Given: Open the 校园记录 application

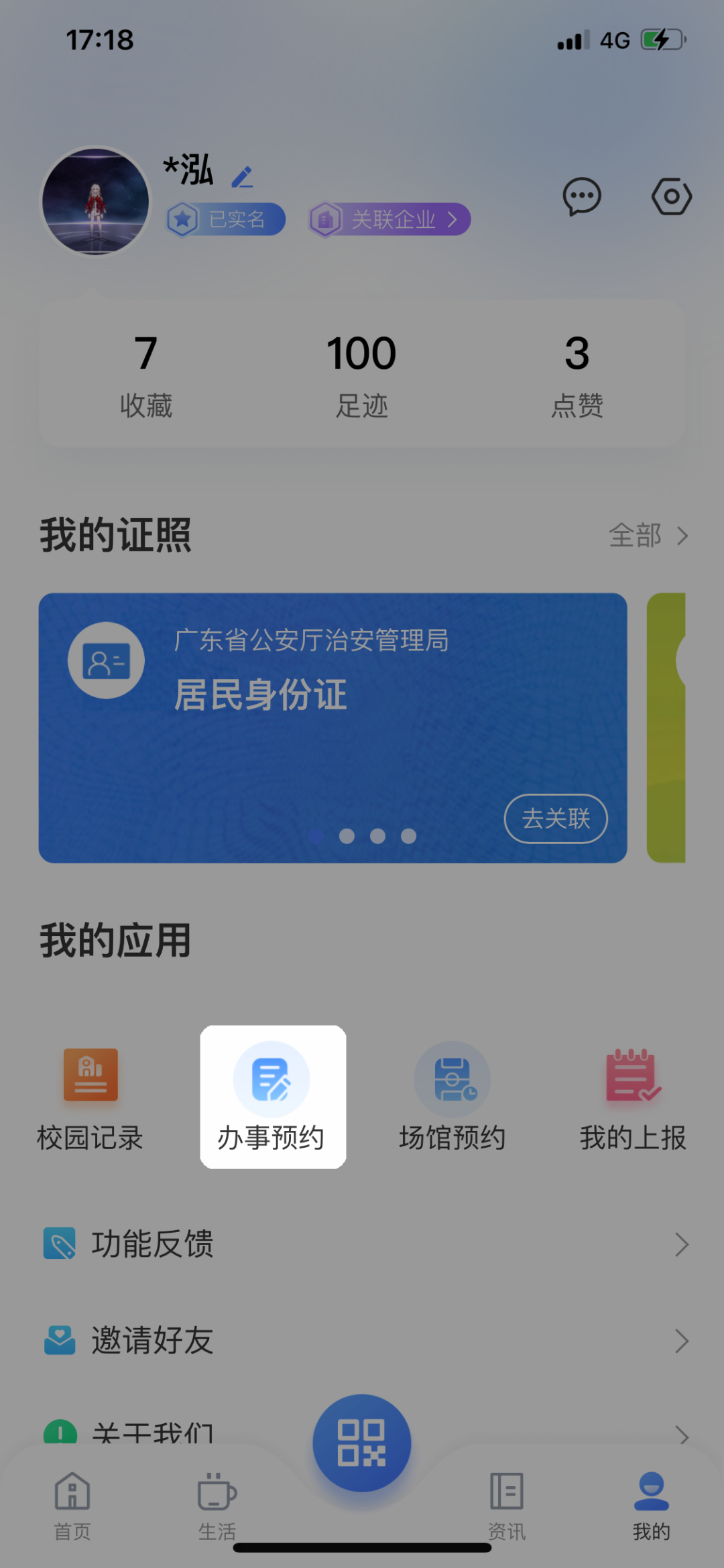Looking at the screenshot, I should (x=90, y=1093).
